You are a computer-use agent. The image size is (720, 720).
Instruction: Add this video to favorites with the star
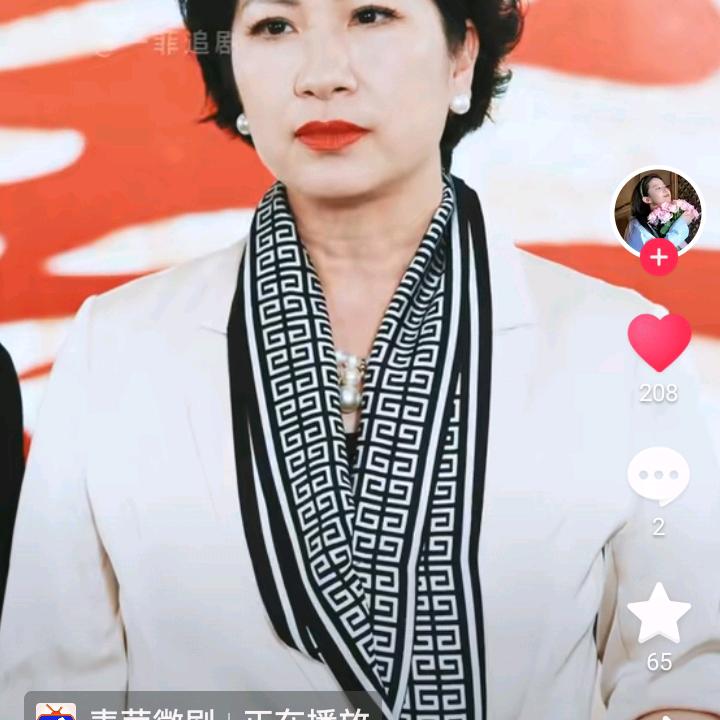pyautogui.click(x=659, y=613)
